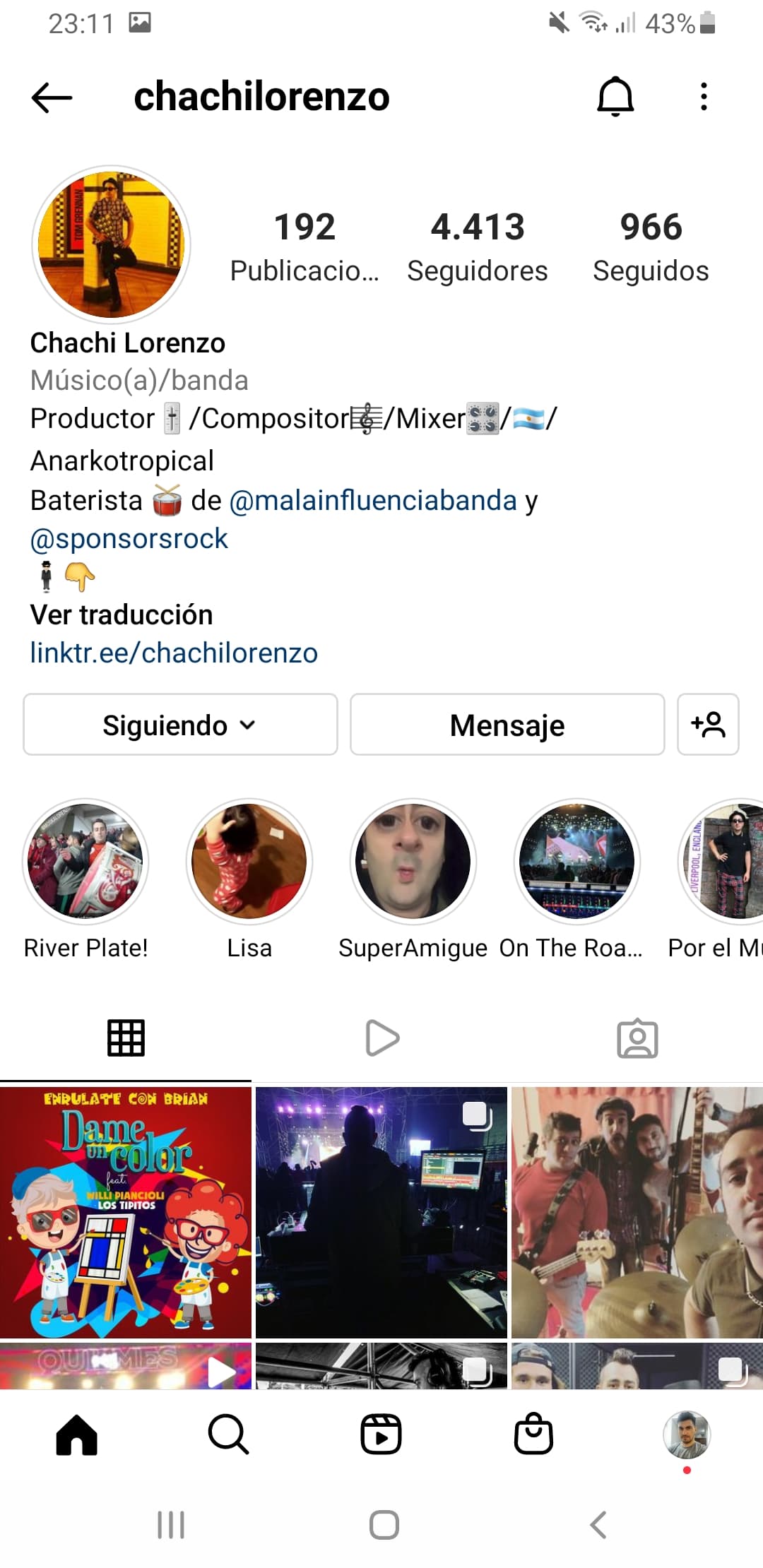Viewport: 763px width, 1568px height.
Task: Expand the Siguiendo dropdown button
Action: [x=180, y=725]
